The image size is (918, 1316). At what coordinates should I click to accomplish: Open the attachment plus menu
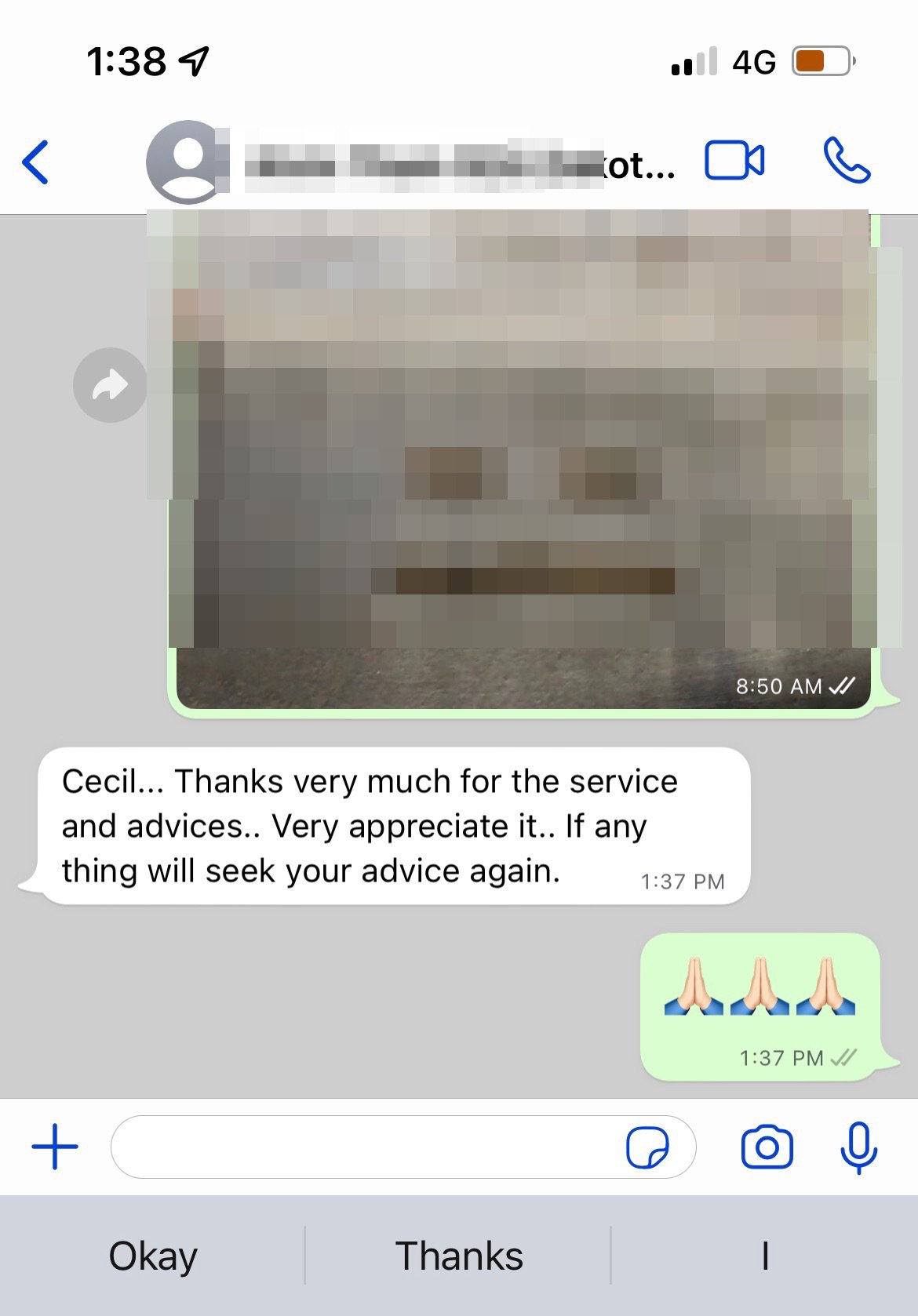pyautogui.click(x=55, y=1147)
